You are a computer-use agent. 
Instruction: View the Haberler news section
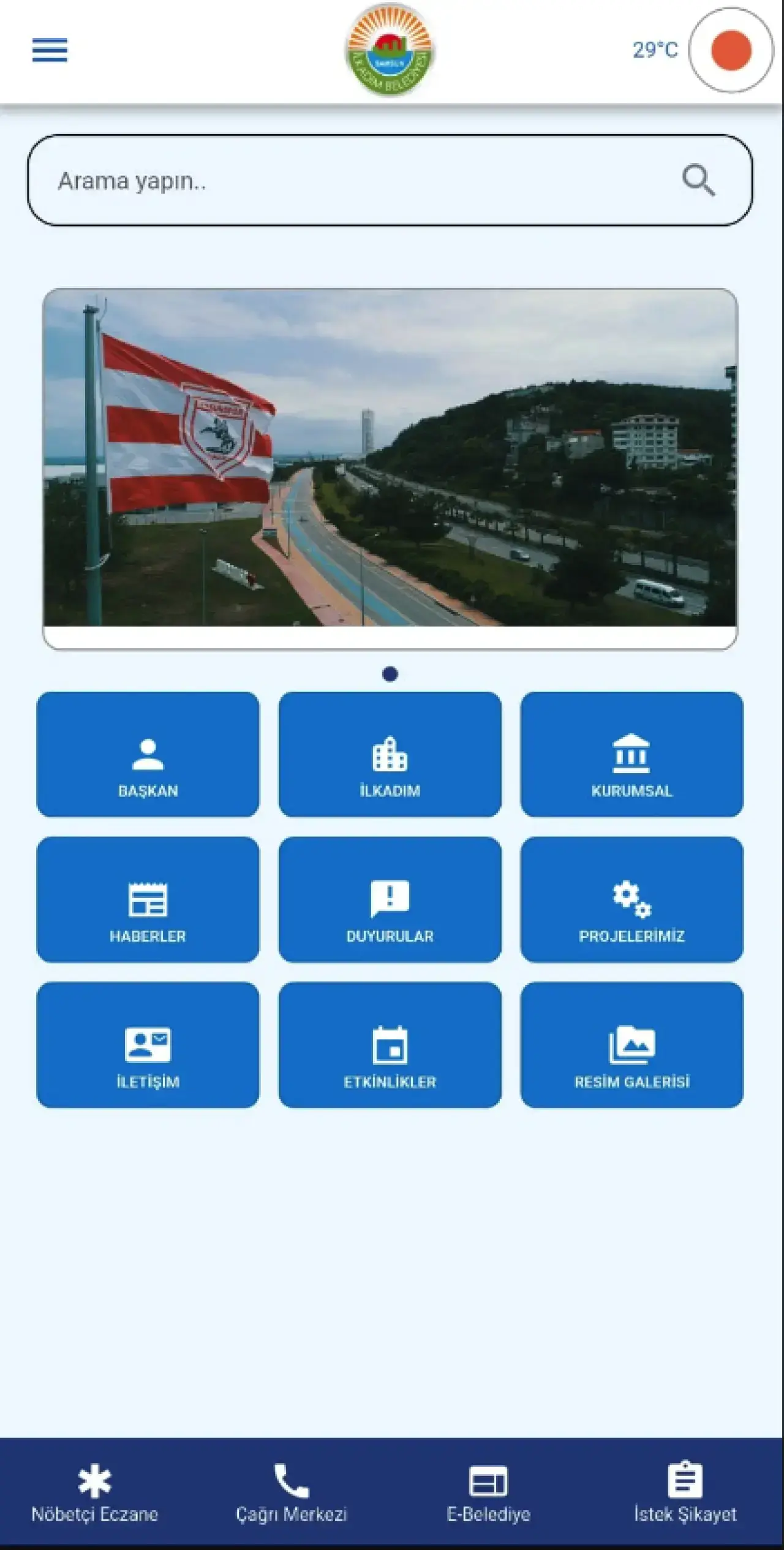click(148, 899)
